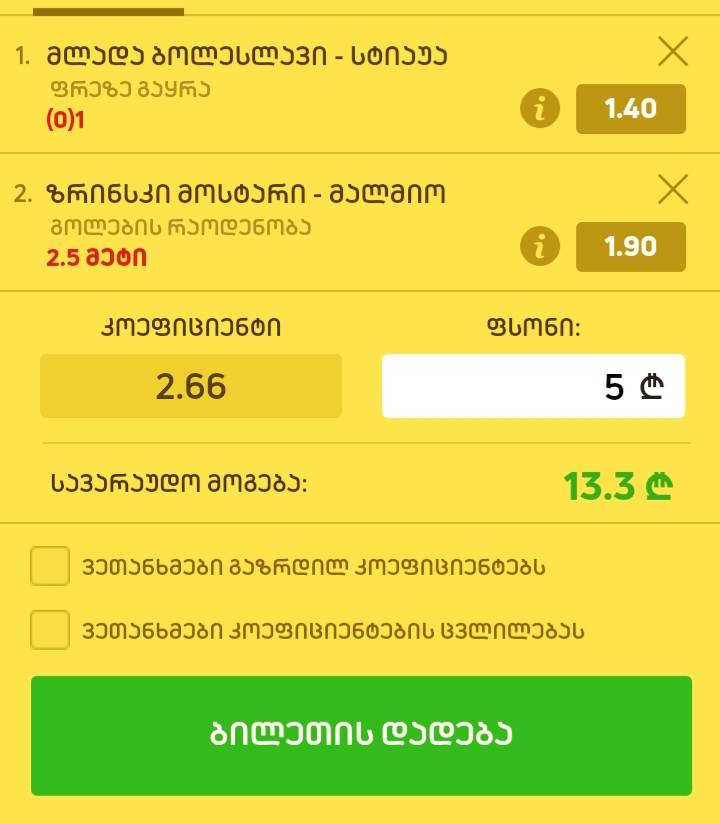Open info for the Mlada Boleslav - Steaua bet

[x=540, y=109]
